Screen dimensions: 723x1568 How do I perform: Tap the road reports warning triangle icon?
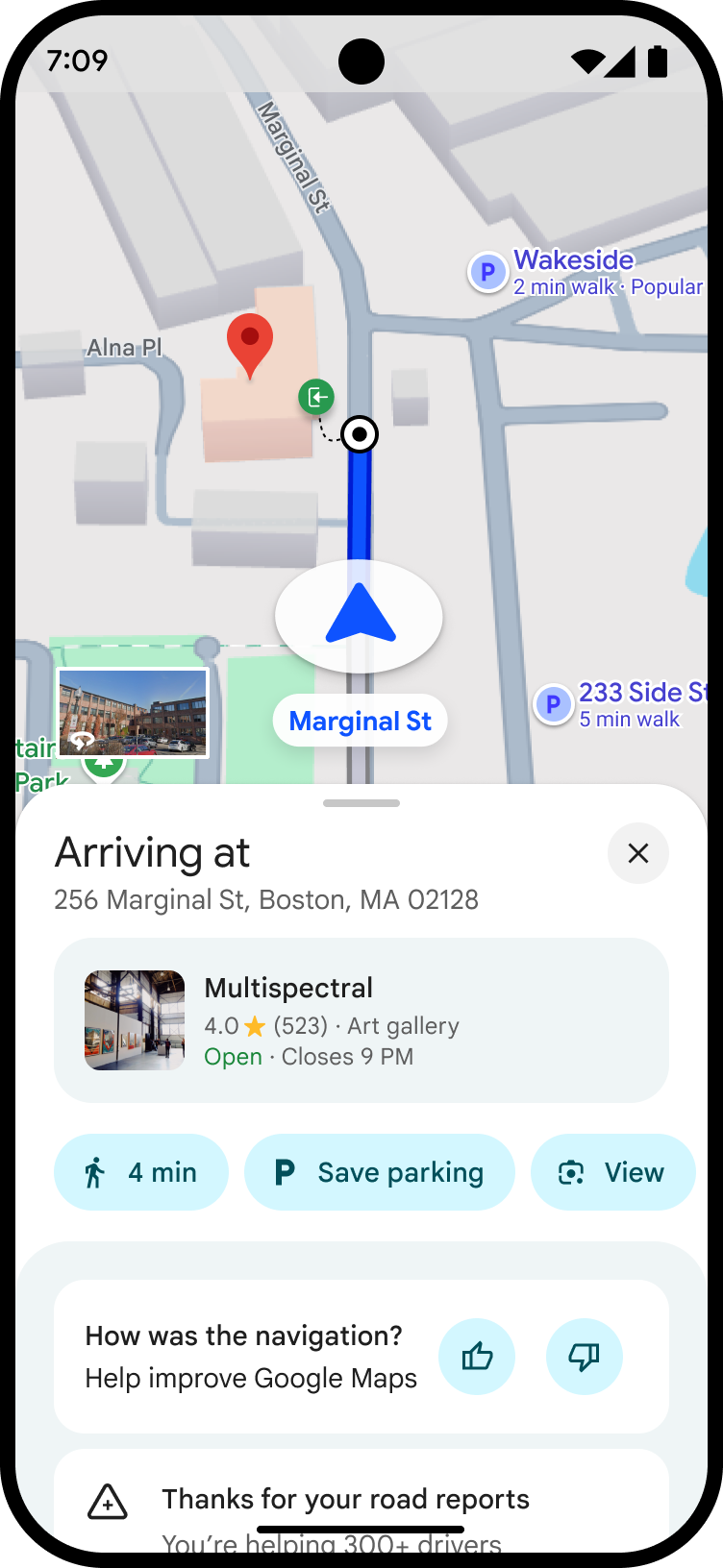pyautogui.click(x=109, y=1499)
